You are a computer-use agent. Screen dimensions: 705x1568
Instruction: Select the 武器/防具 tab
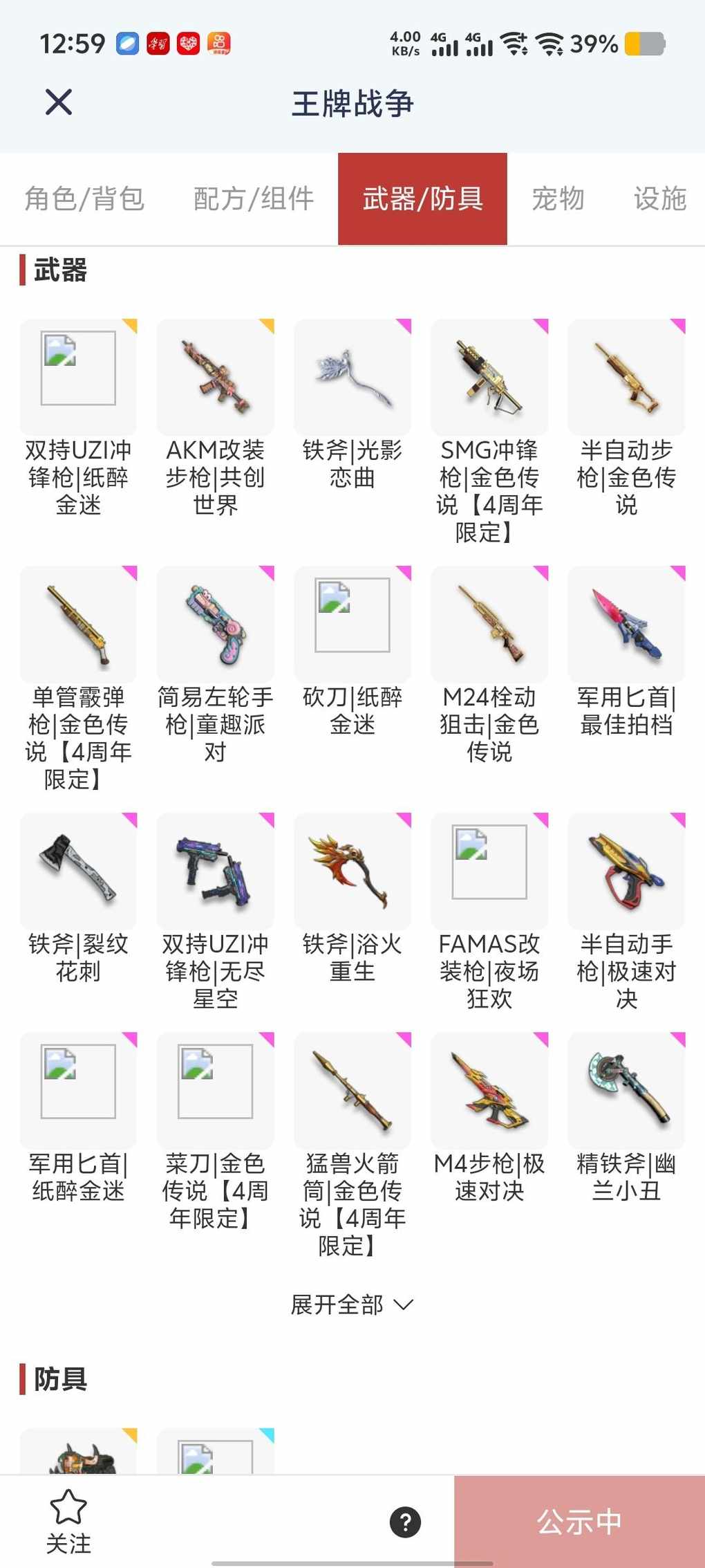(x=422, y=199)
